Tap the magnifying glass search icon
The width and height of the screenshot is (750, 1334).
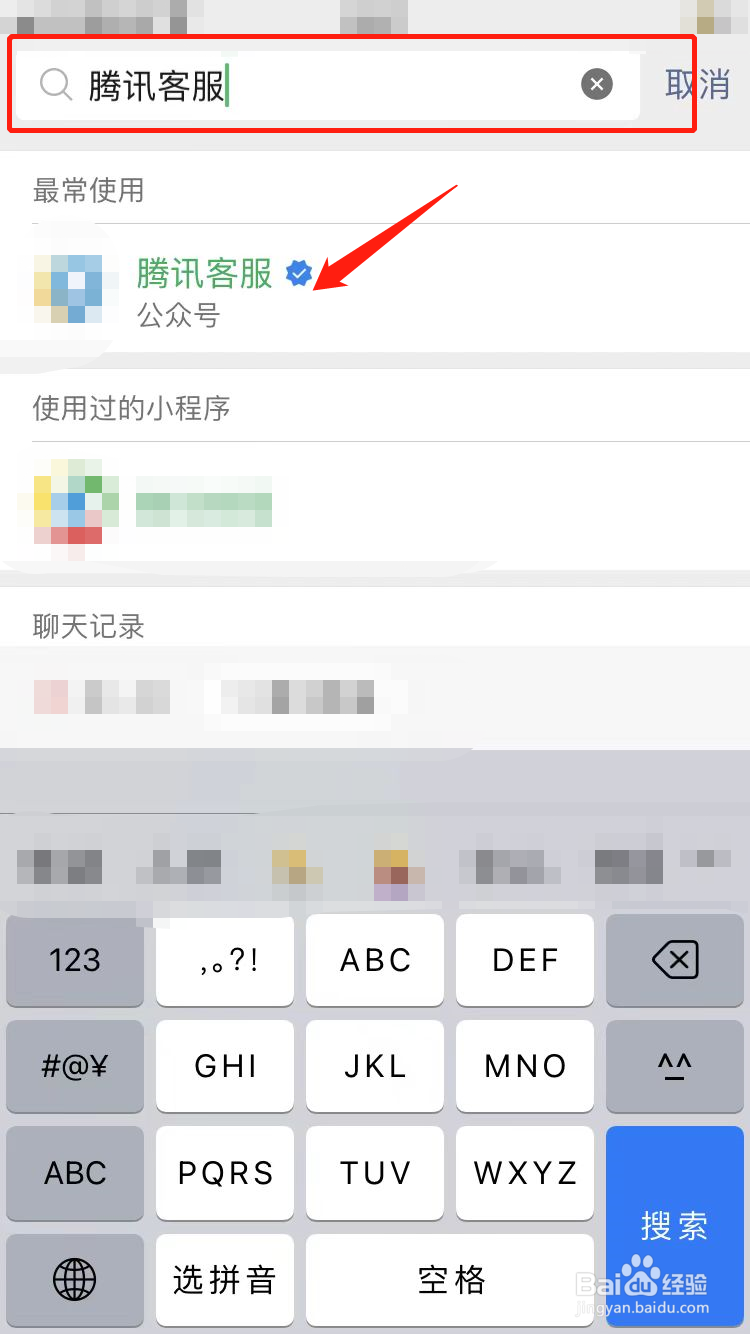point(56,85)
